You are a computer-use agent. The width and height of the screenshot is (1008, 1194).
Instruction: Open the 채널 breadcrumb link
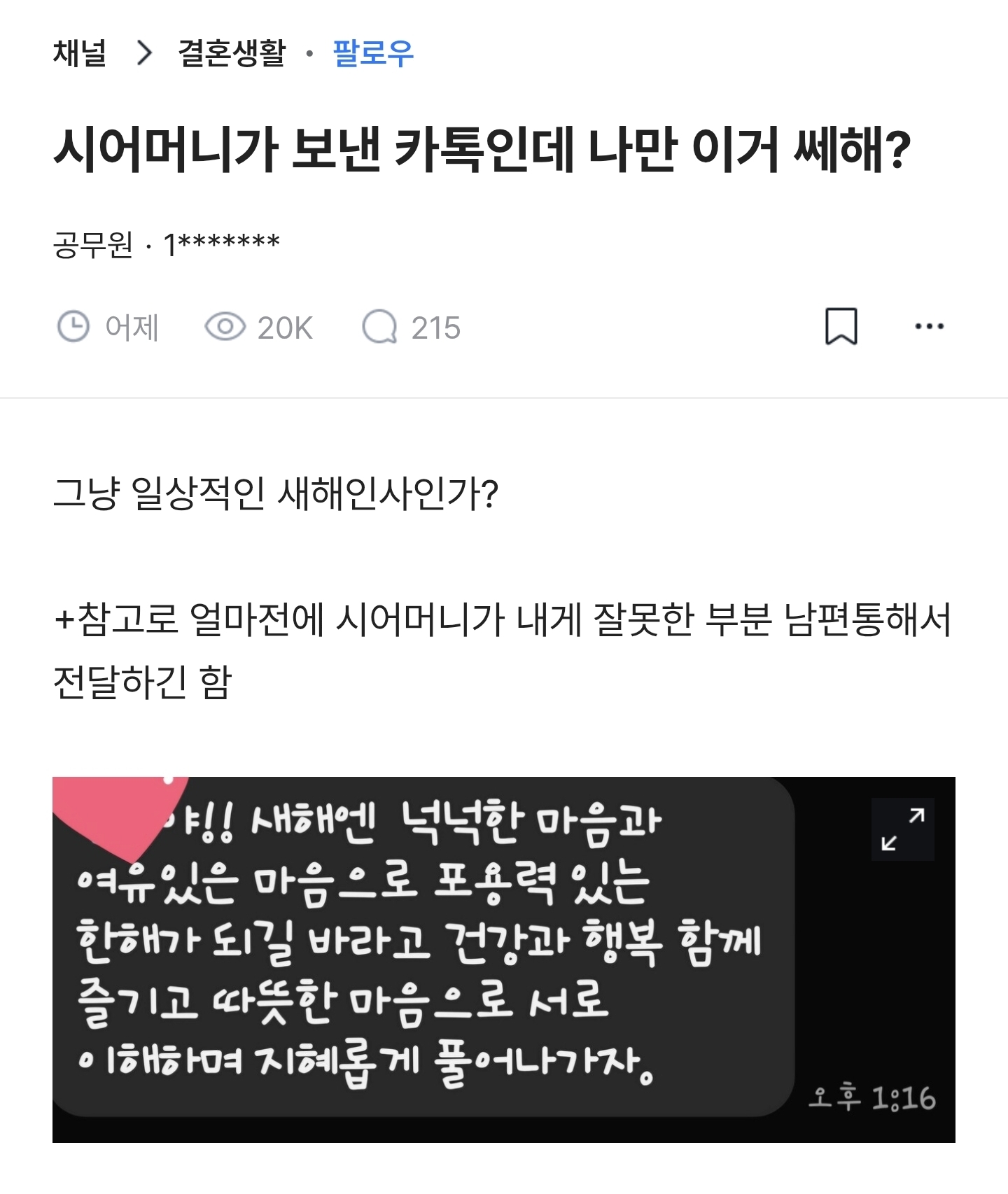(80, 53)
